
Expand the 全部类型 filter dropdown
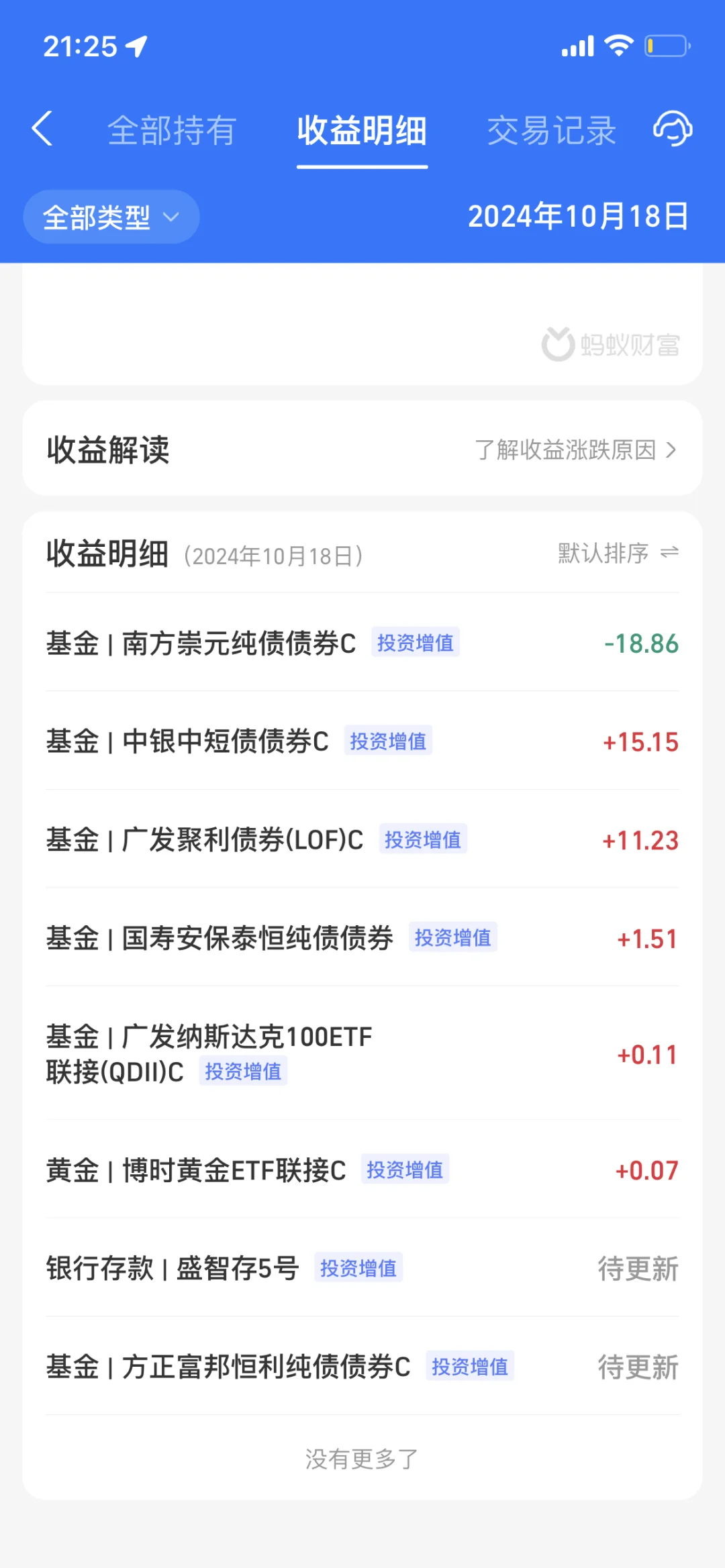point(111,217)
